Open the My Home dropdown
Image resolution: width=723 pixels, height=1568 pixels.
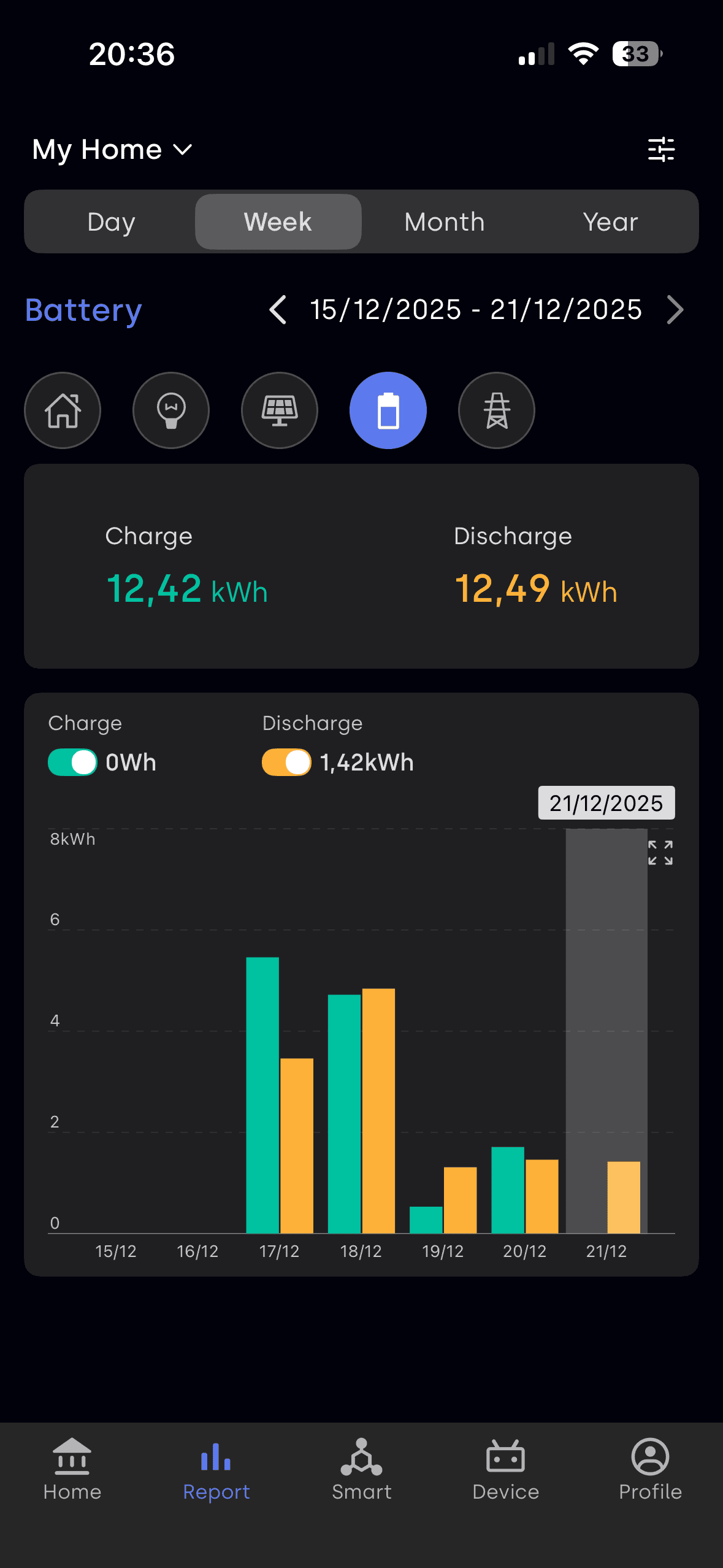(113, 150)
